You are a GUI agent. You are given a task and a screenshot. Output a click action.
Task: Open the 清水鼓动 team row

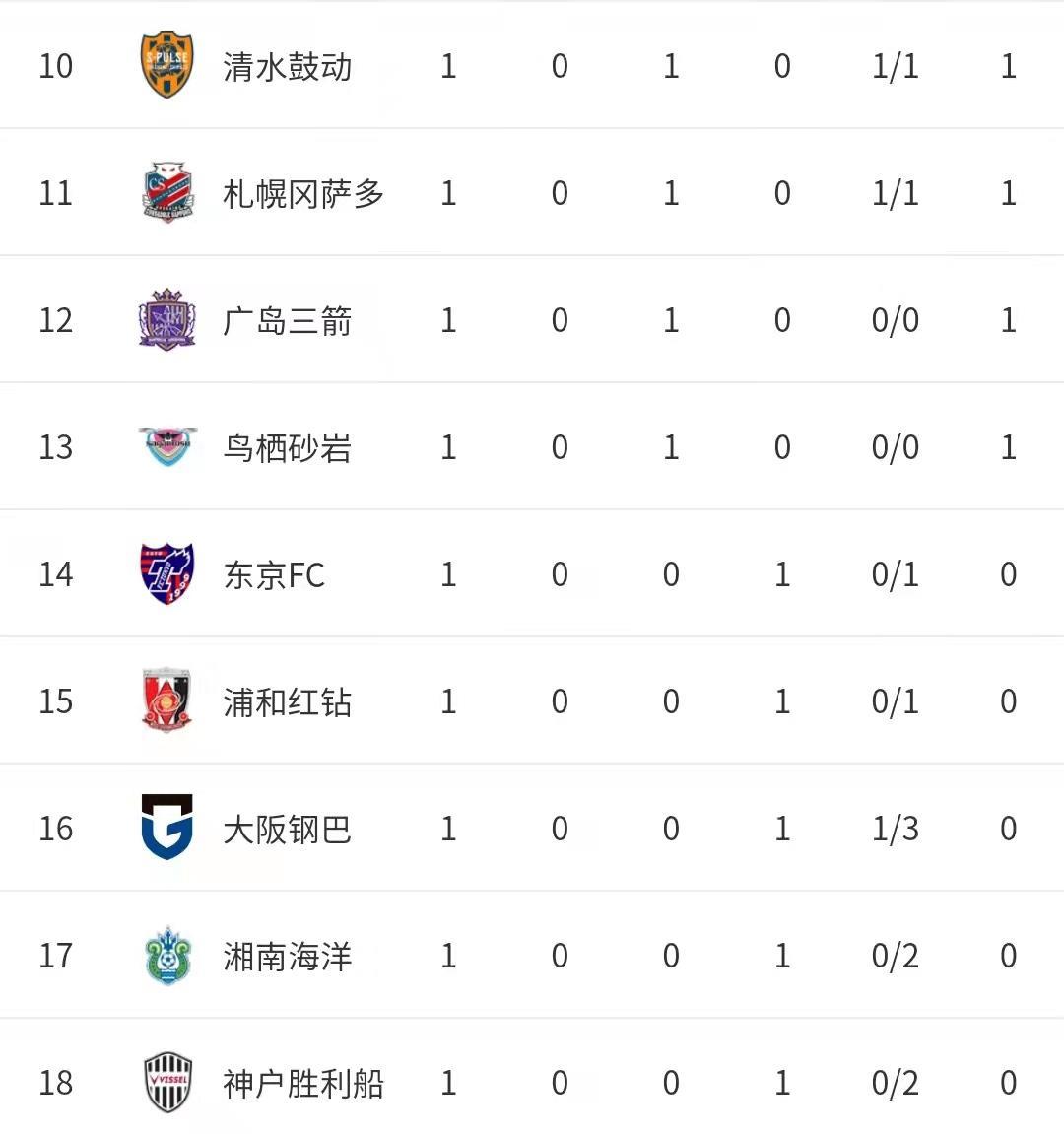tap(287, 67)
